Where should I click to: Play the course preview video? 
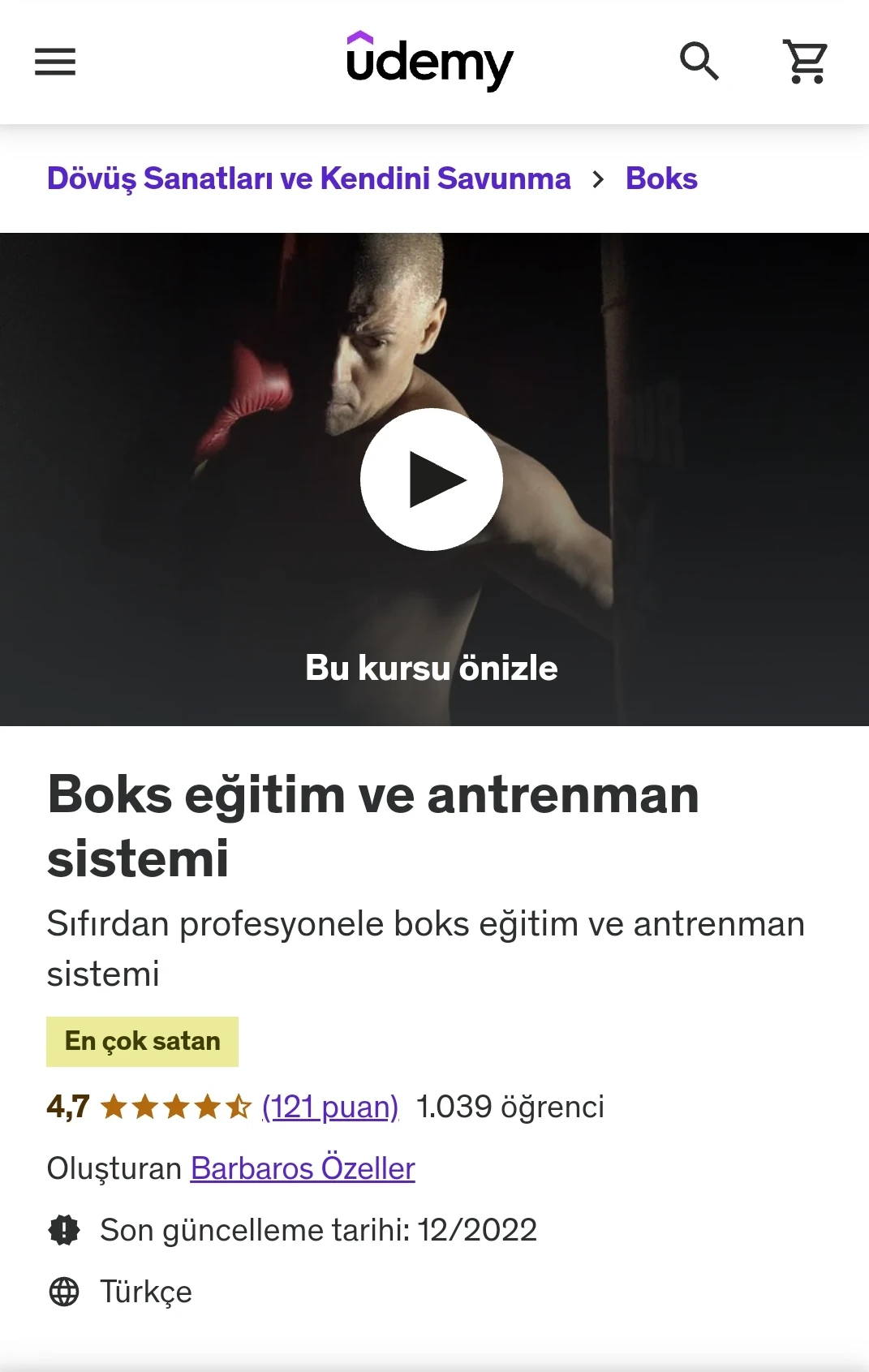point(432,480)
